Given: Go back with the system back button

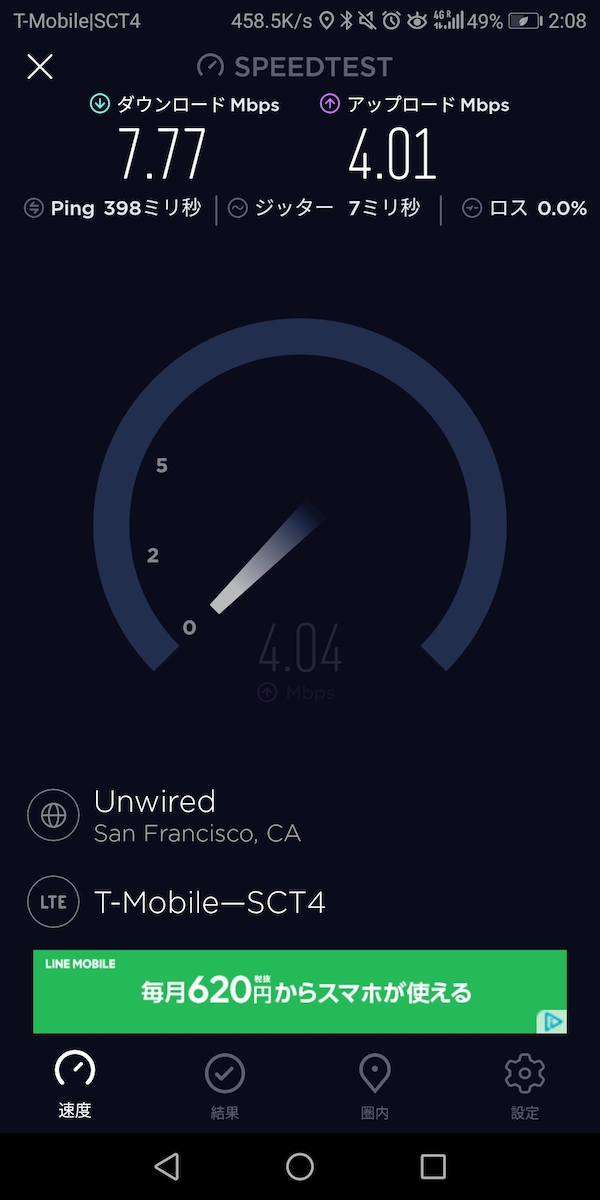Looking at the screenshot, I should (x=167, y=1166).
